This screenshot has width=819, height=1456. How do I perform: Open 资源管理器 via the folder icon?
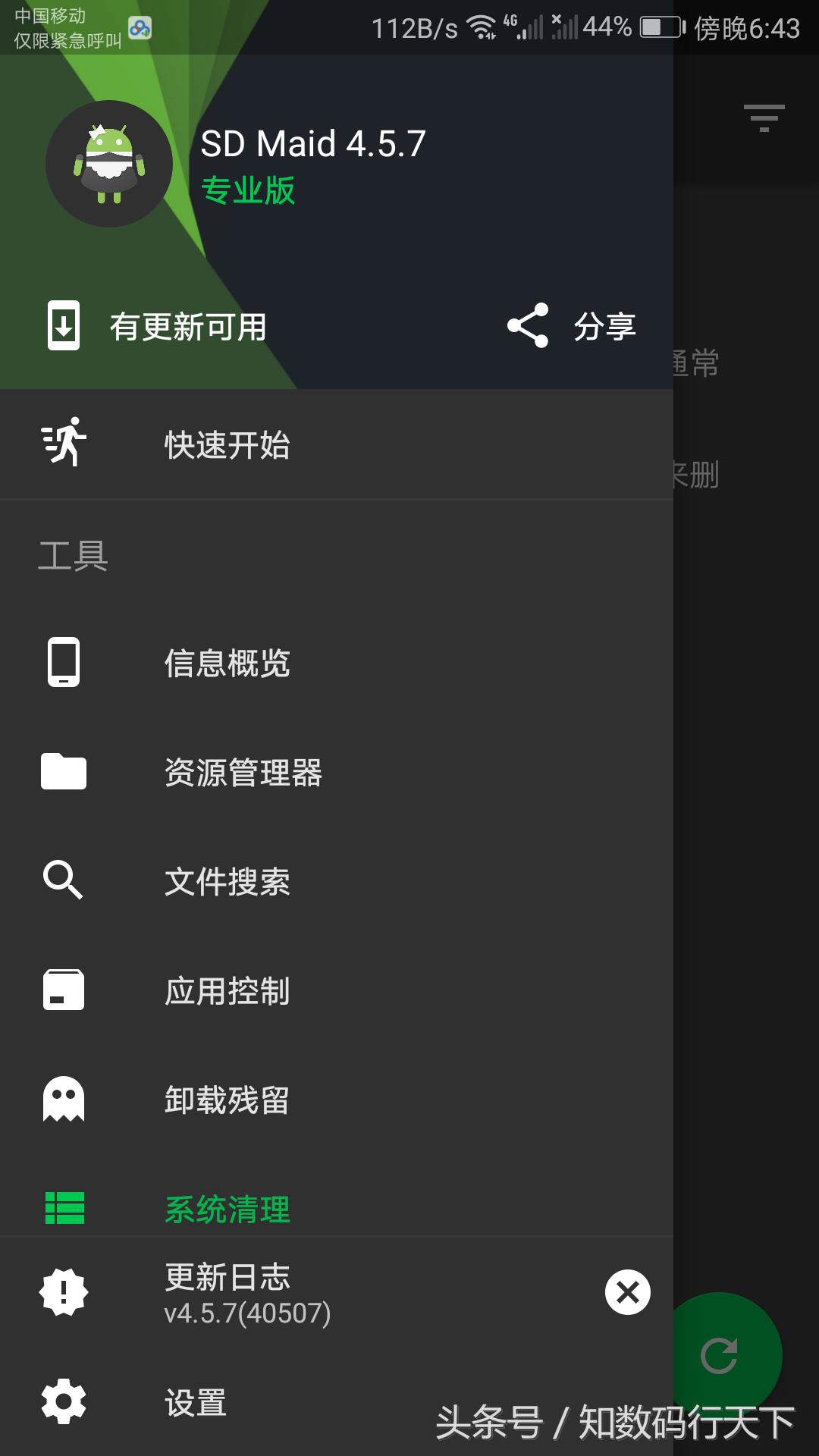pos(64,771)
